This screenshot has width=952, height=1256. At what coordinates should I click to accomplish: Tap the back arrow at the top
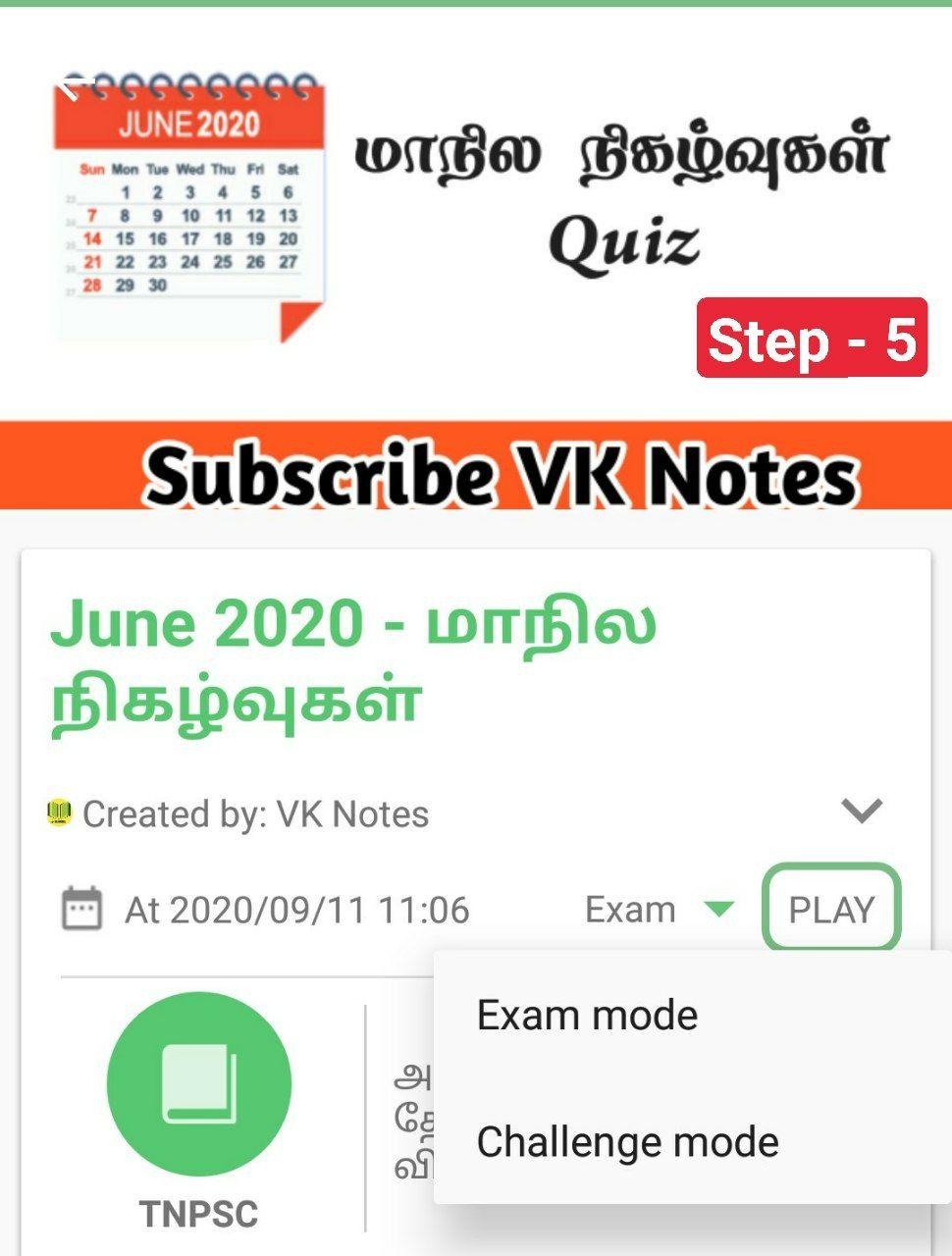(74, 86)
